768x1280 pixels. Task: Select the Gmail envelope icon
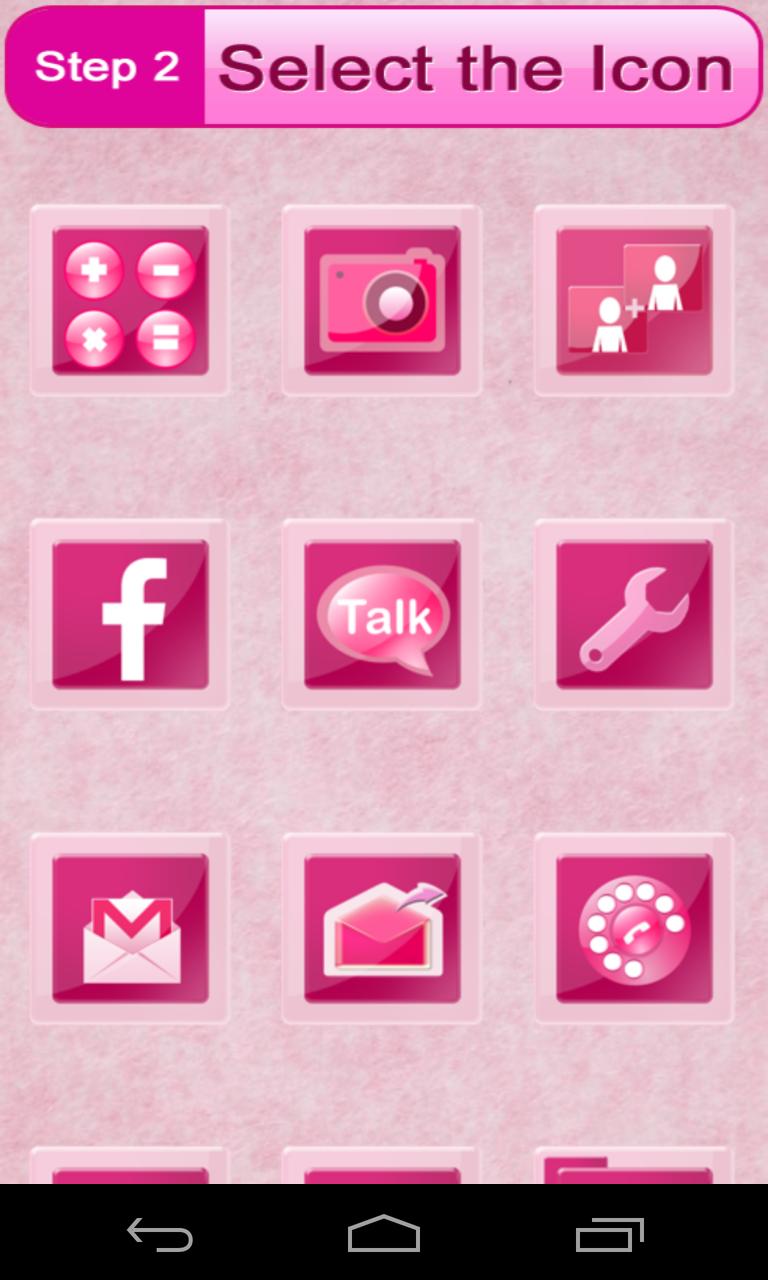(129, 928)
